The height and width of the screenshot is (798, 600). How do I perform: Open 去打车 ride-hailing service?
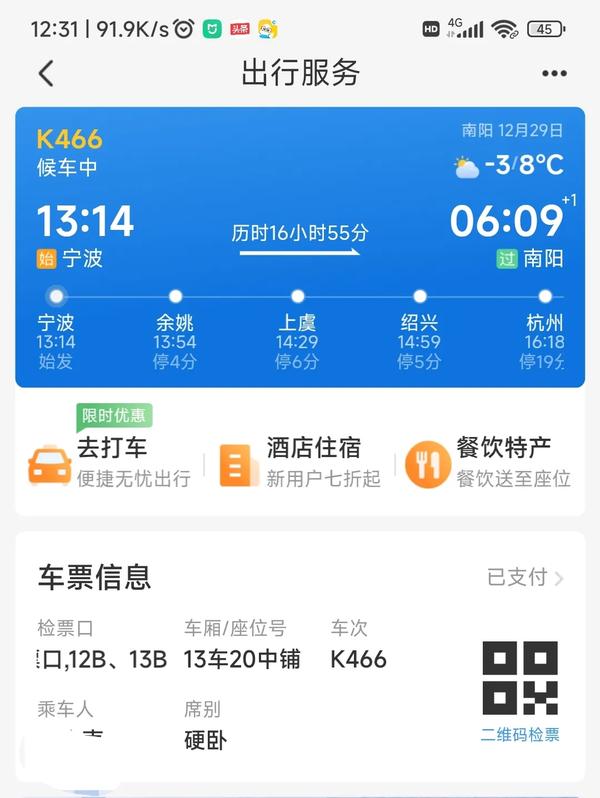110,461
